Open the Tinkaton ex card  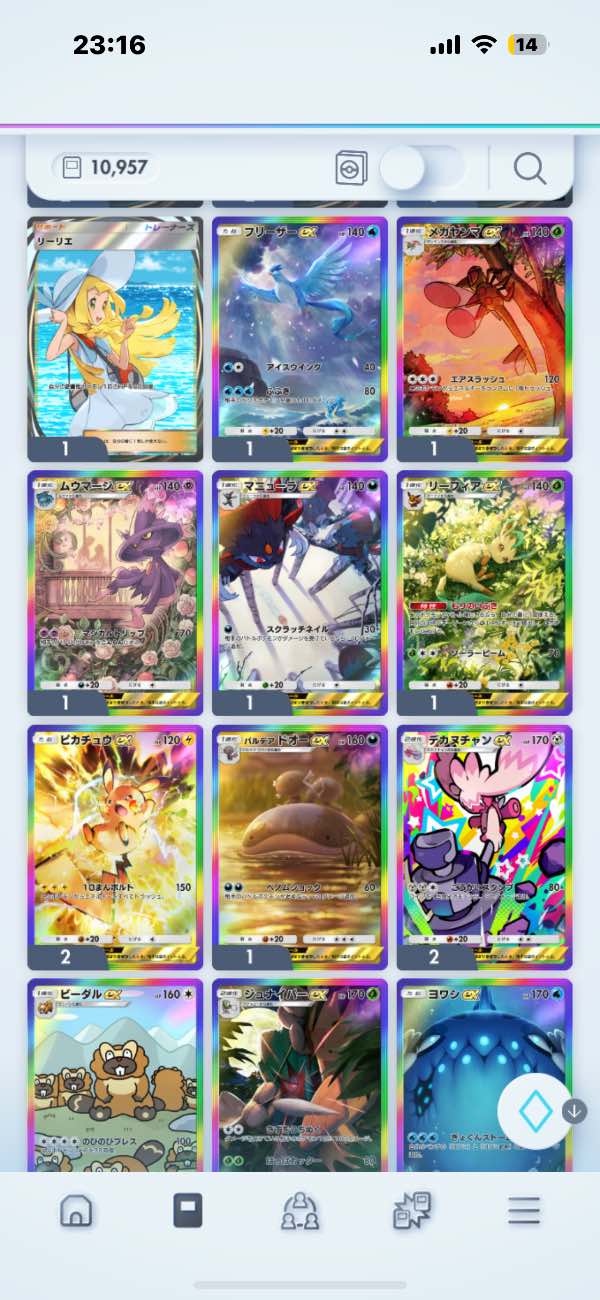click(x=484, y=845)
